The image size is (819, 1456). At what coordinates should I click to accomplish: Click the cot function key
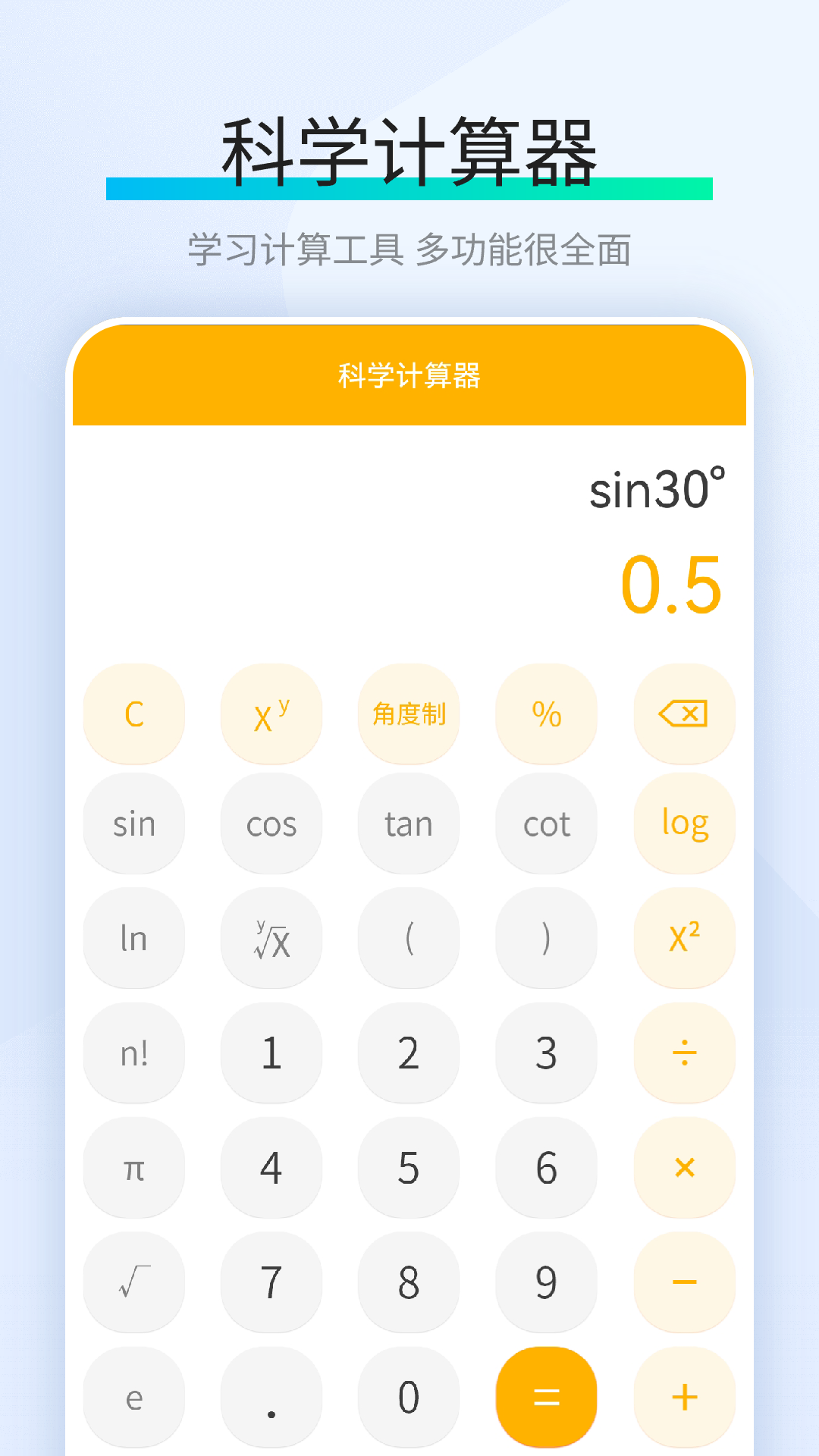(x=546, y=824)
